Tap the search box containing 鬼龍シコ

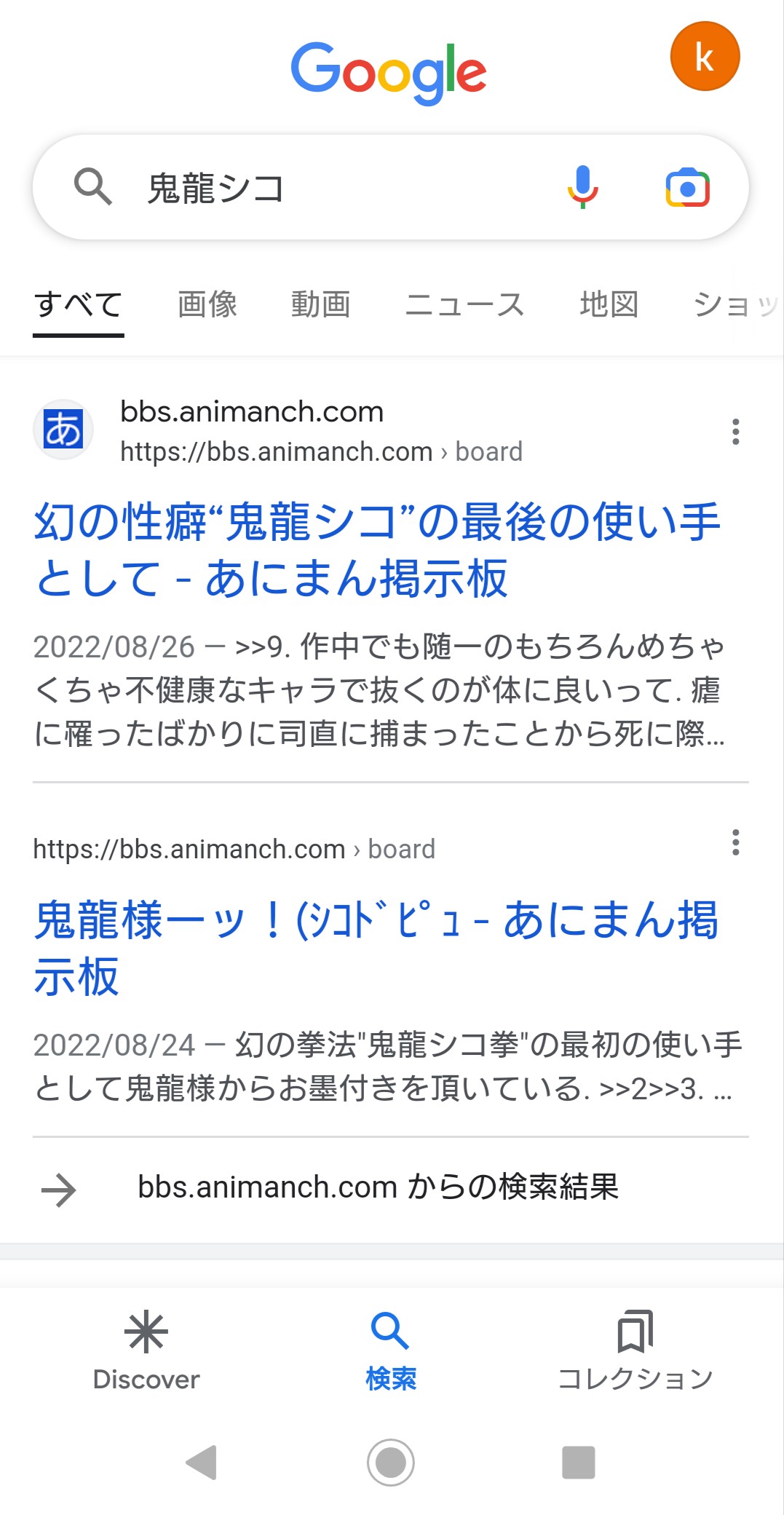click(x=391, y=187)
